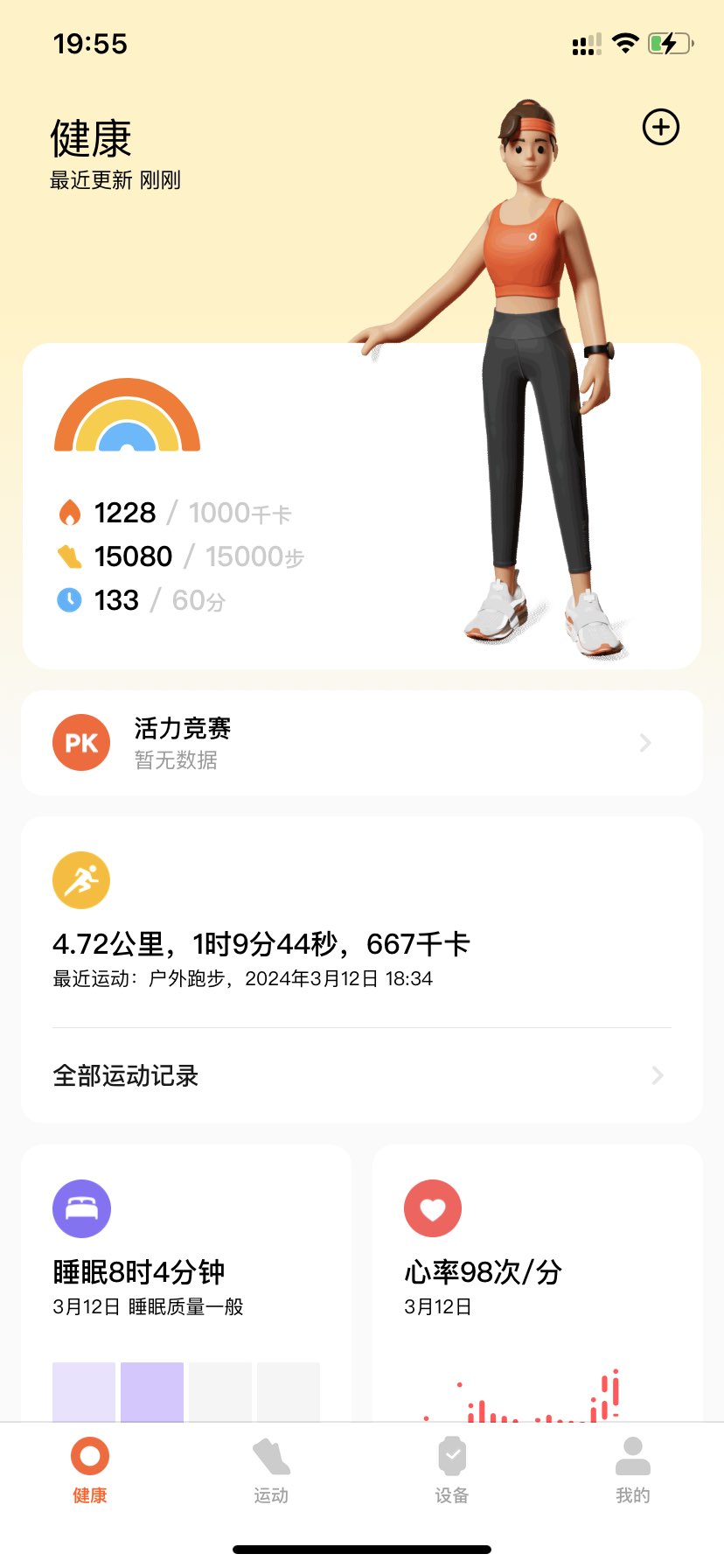Switch to the 设备 tab

[452, 1470]
